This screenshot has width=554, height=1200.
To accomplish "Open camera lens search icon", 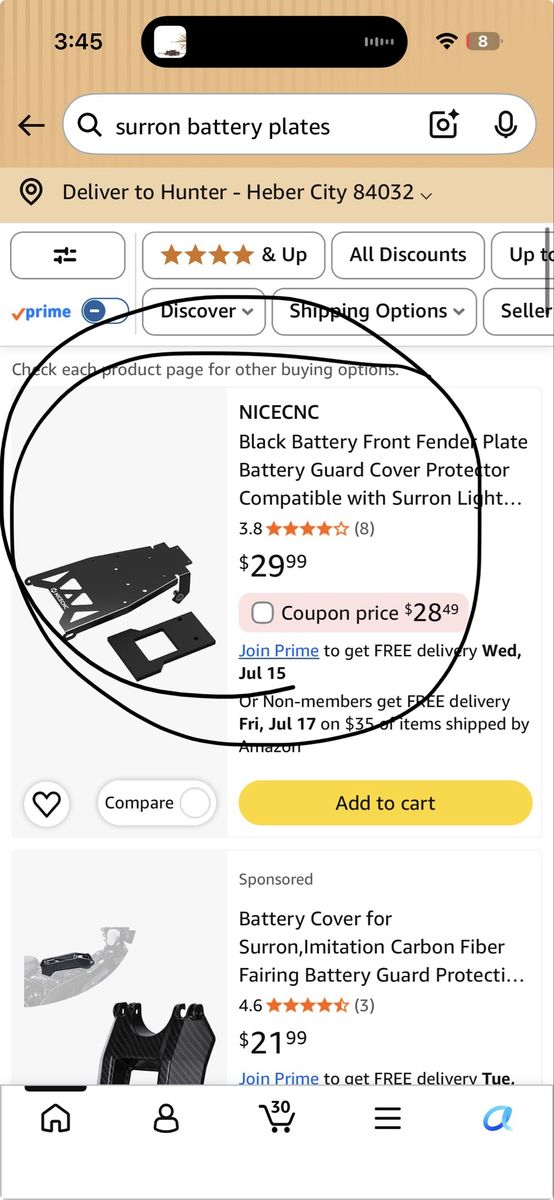I will (x=444, y=125).
